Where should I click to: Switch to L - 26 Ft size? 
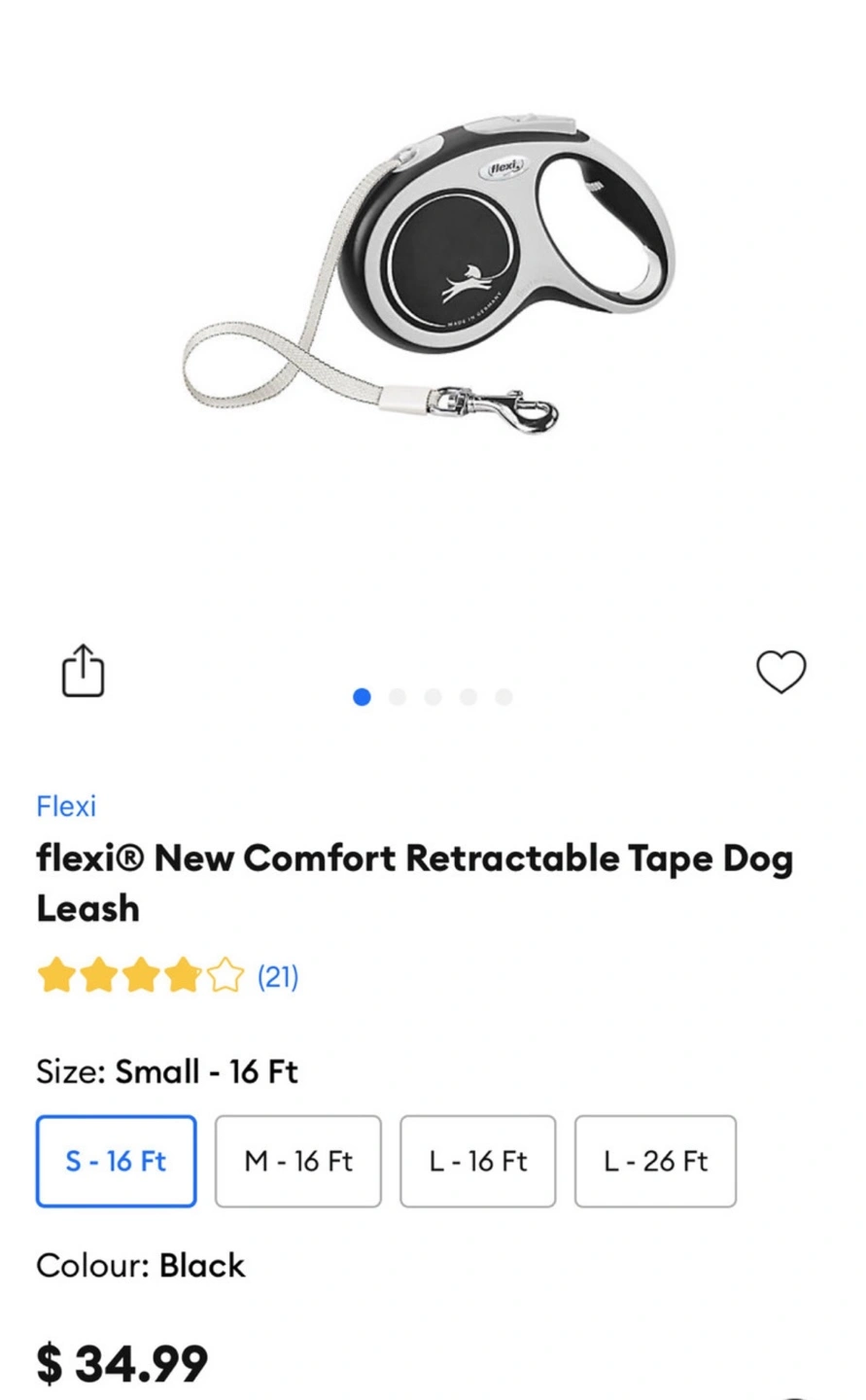(655, 1161)
